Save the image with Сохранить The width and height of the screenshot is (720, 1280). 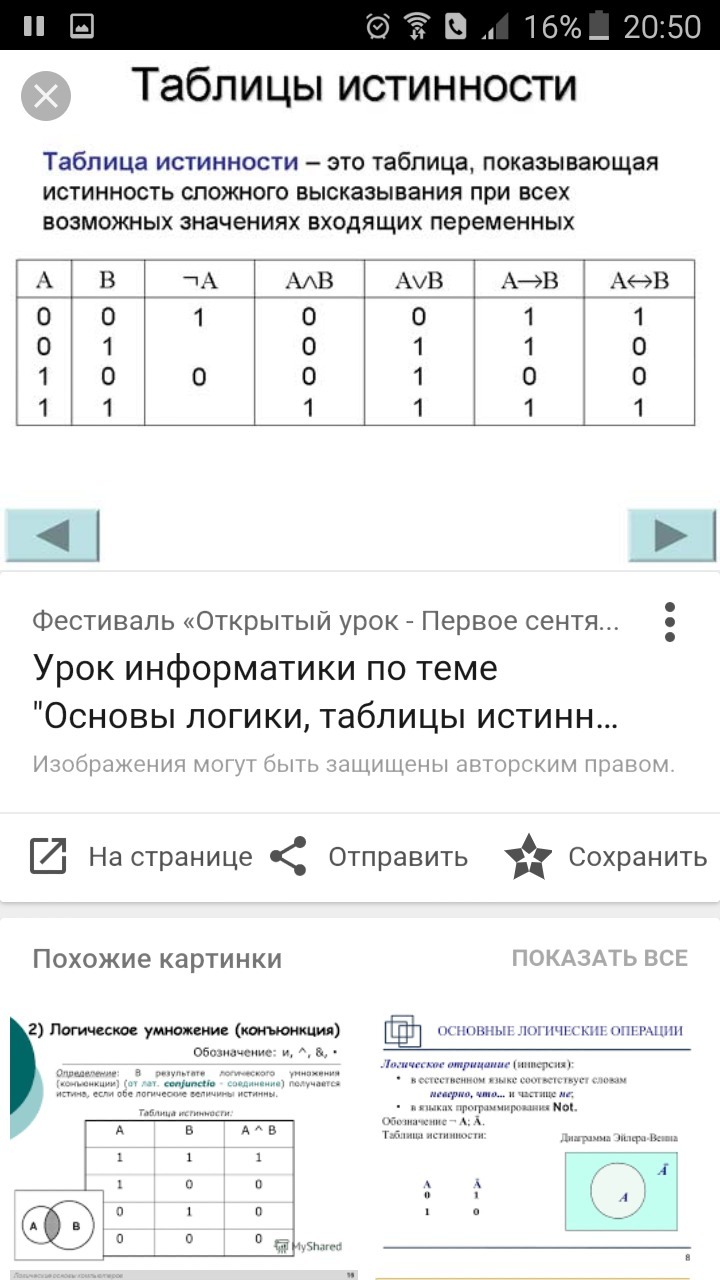coord(606,856)
